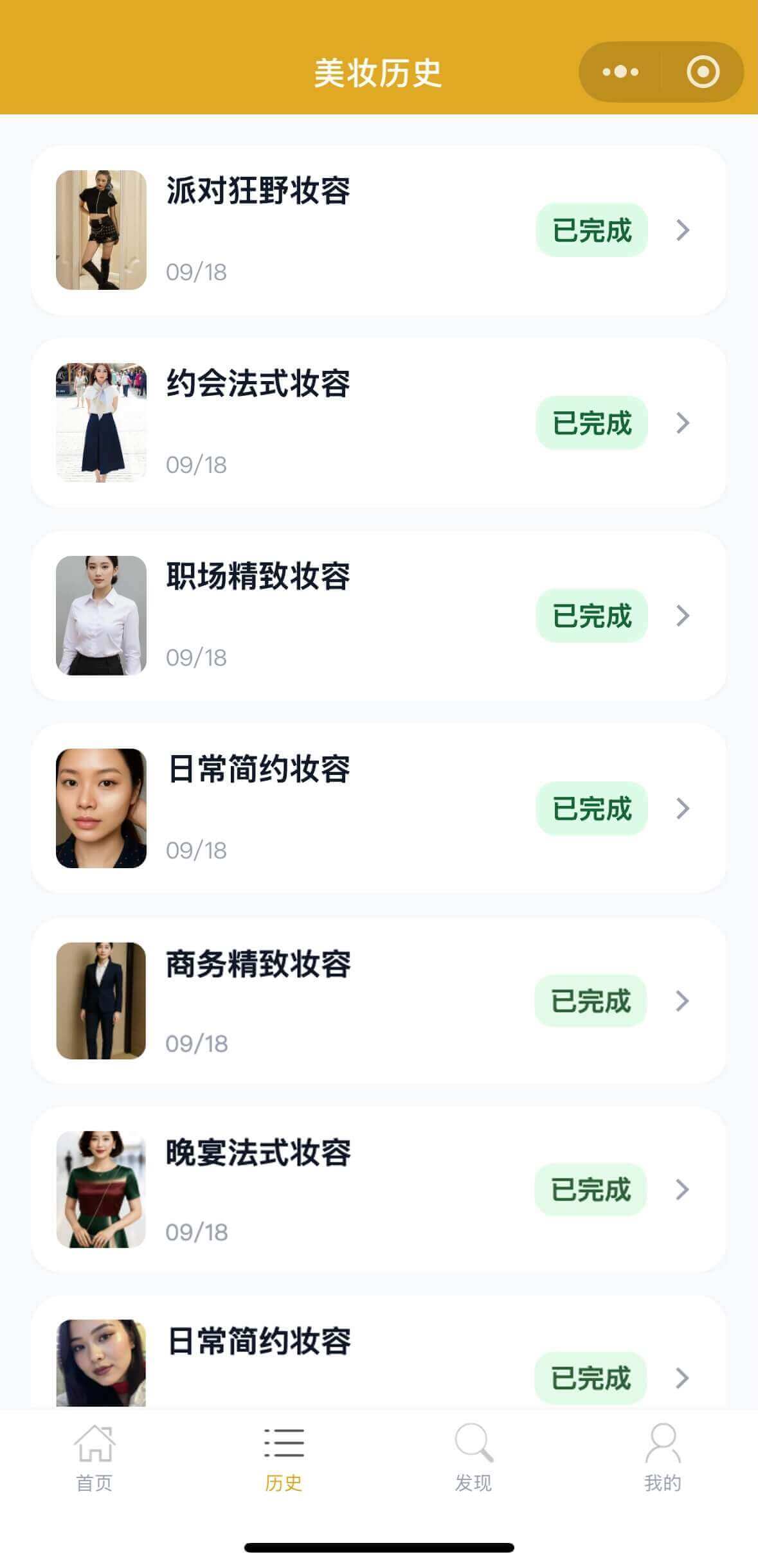Viewport: 758px width, 1568px height.
Task: Click the 已完成 status pill on 职场精致妆容
Action: (x=590, y=615)
